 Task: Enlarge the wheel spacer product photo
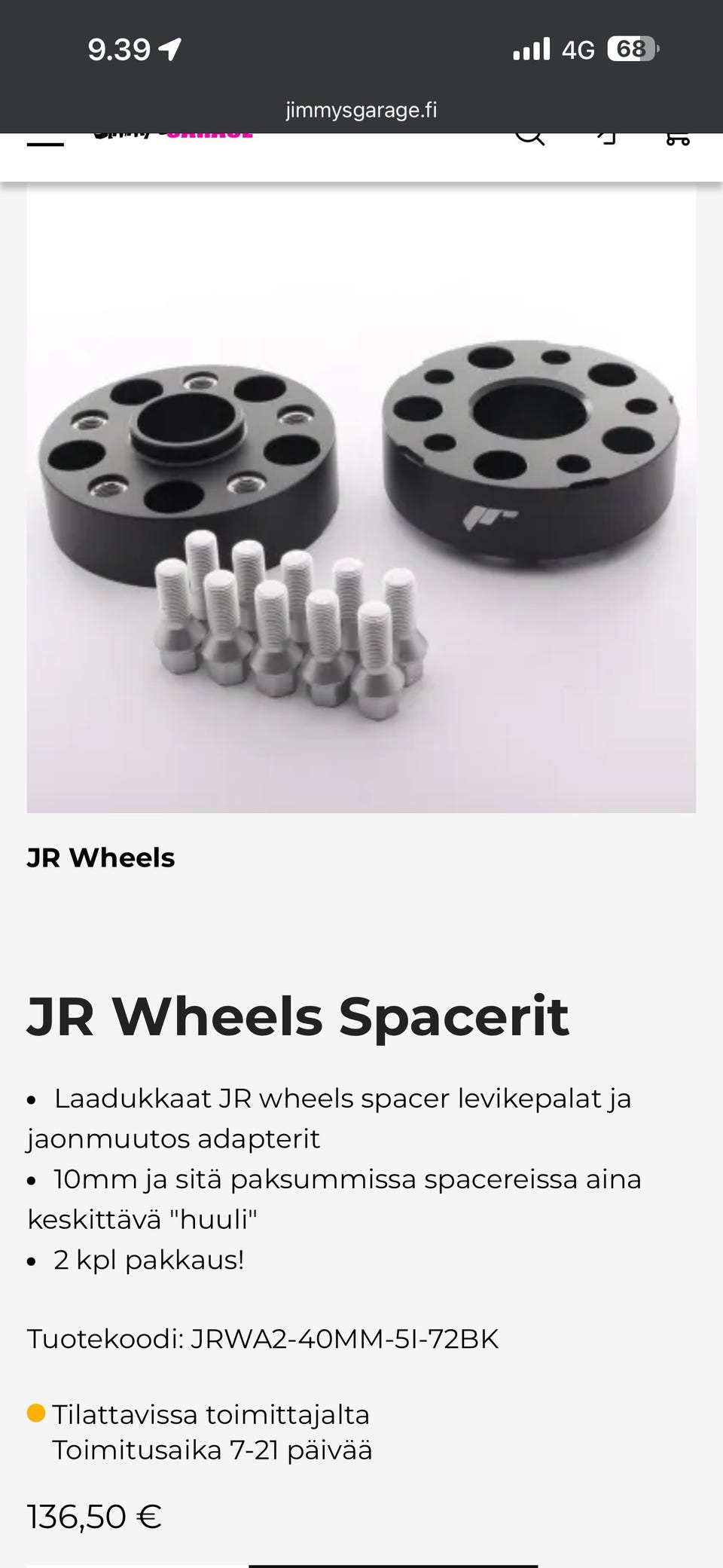click(x=361, y=498)
